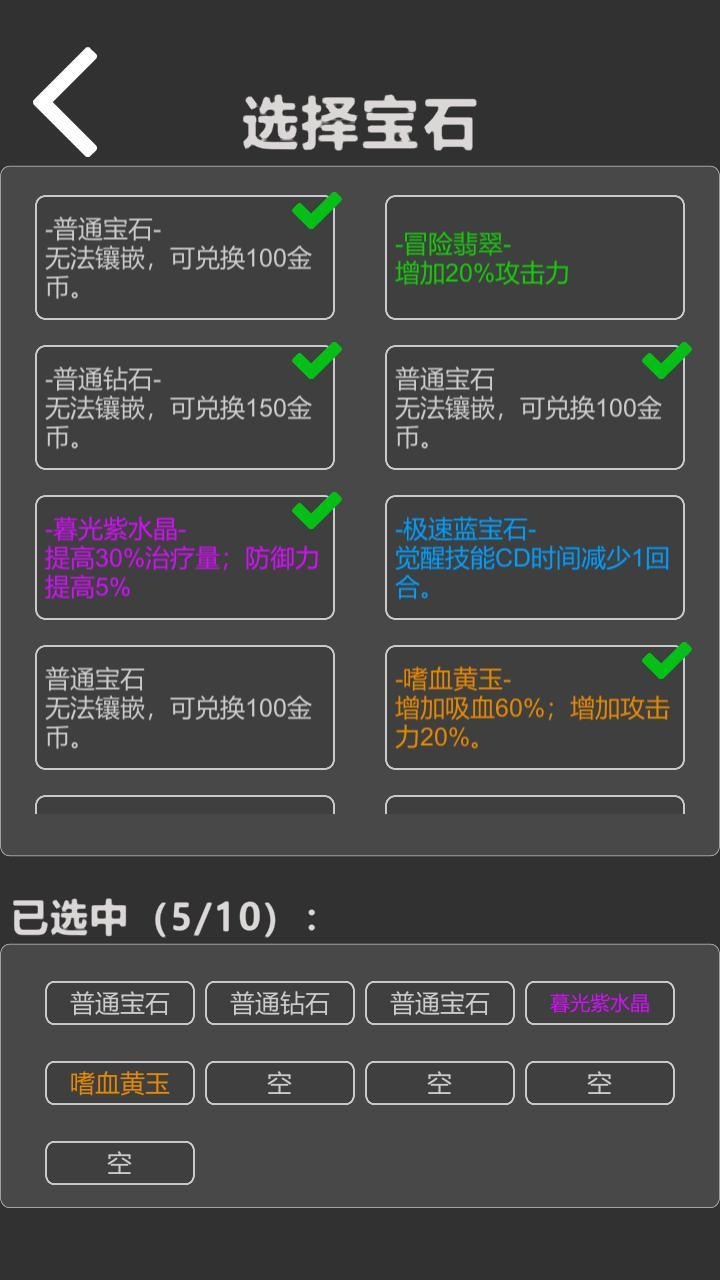Select the unchecked 普通宝石 card on the left

[x=185, y=707]
